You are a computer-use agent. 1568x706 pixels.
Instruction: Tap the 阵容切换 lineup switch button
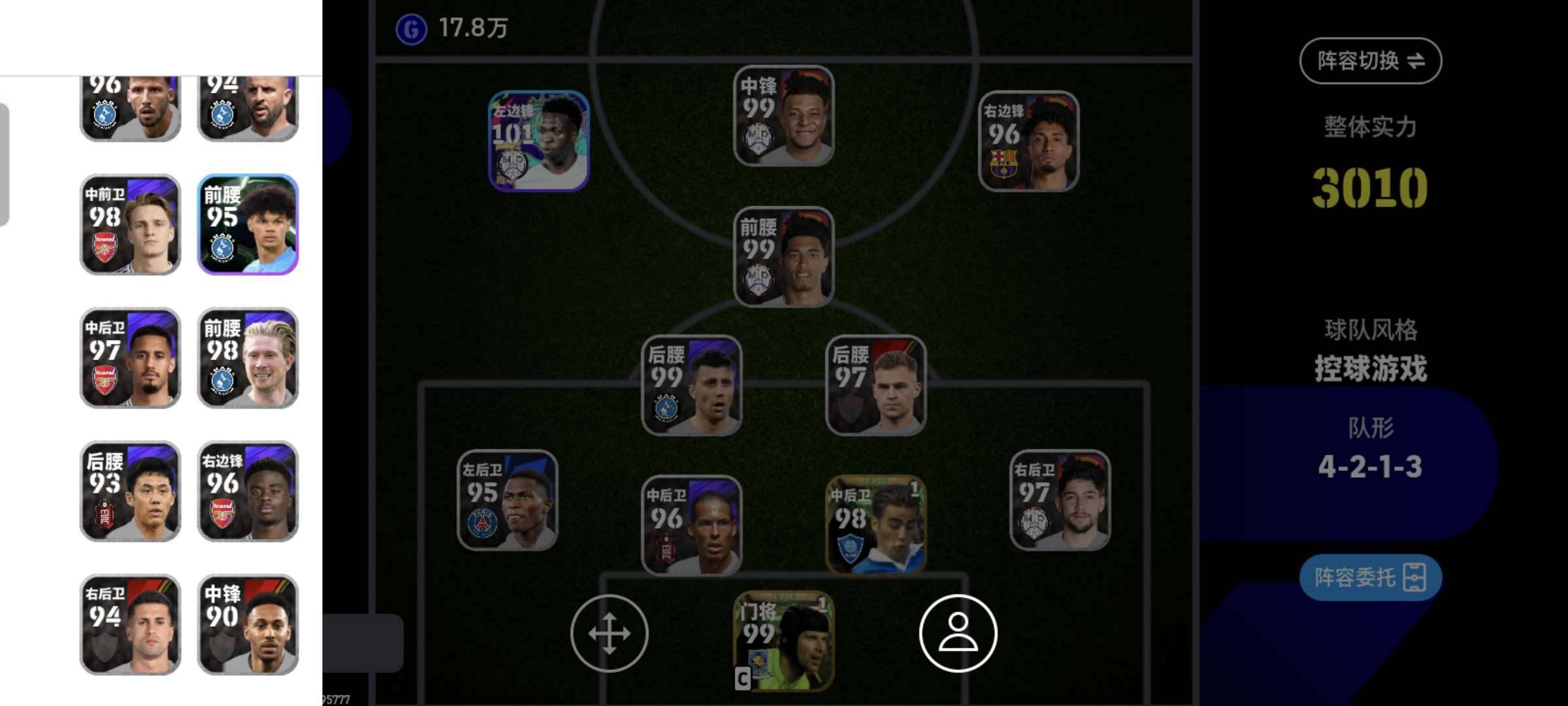1370,61
